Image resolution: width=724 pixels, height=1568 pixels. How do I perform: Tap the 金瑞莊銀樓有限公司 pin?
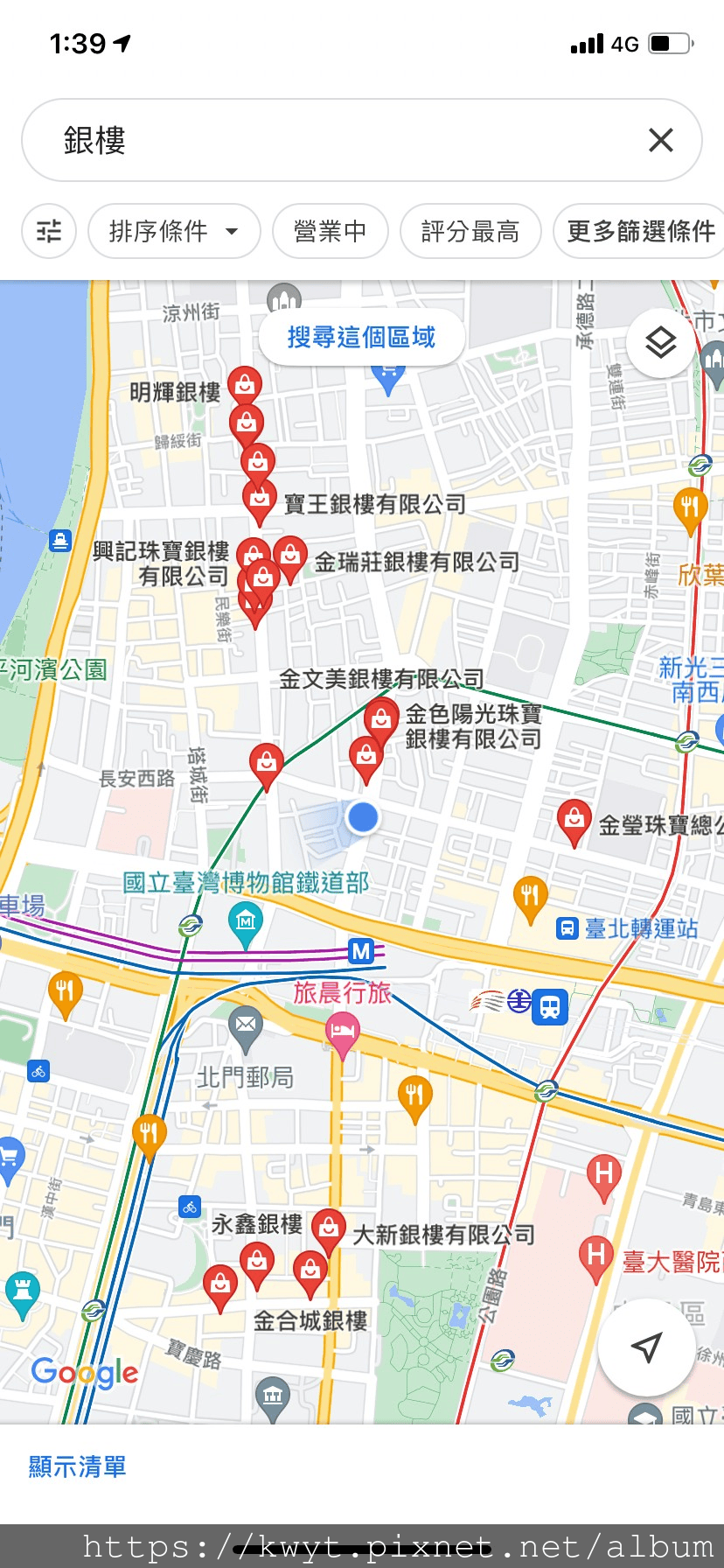click(x=290, y=554)
